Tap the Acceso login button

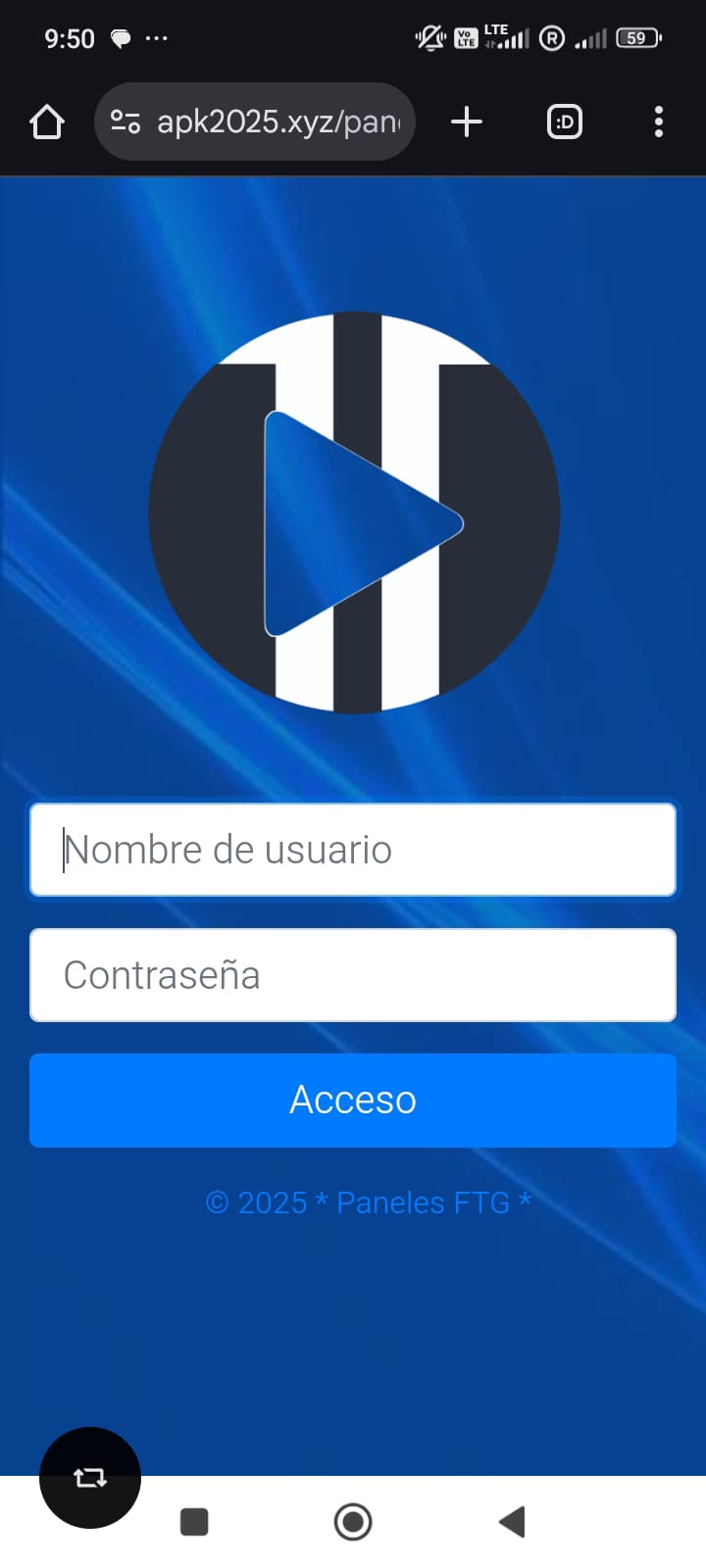point(353,1100)
